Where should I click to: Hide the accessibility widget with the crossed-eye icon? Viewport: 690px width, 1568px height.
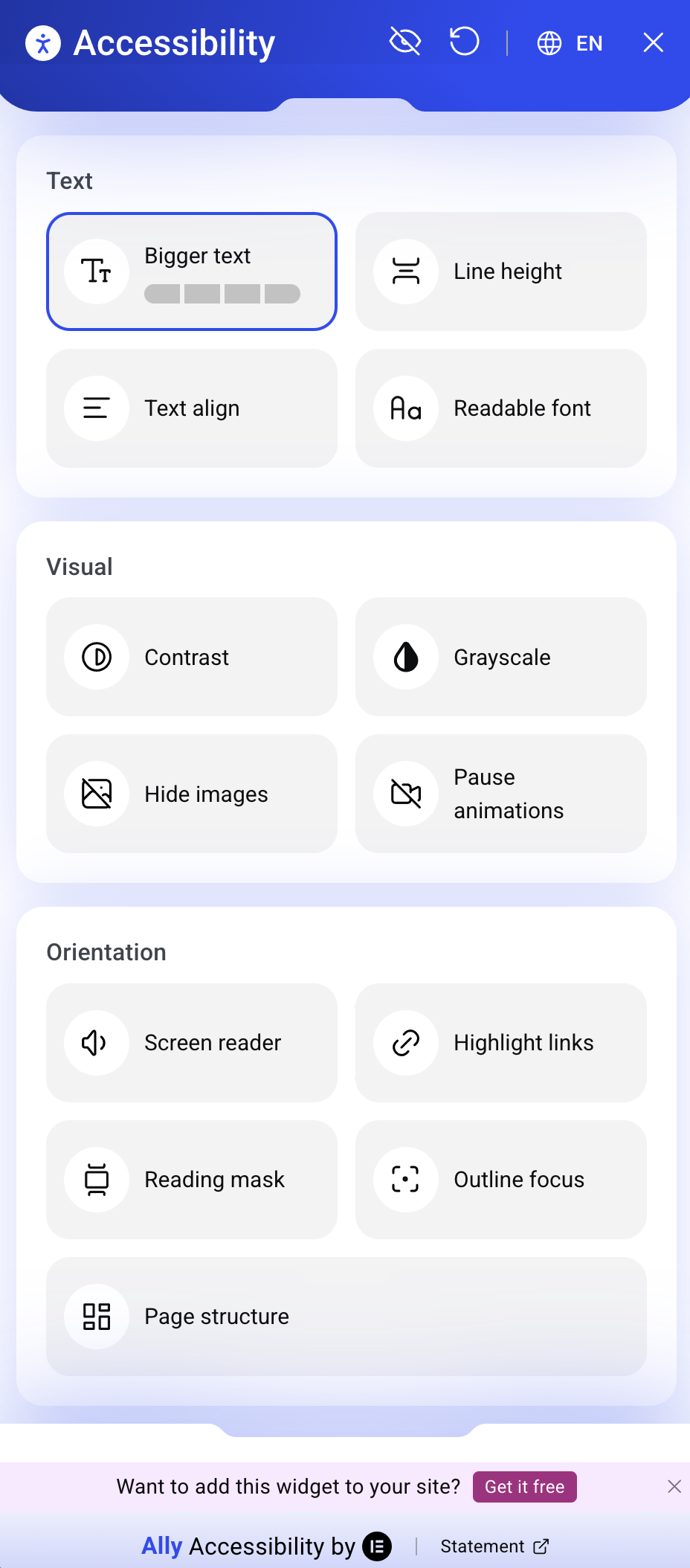[x=405, y=42]
